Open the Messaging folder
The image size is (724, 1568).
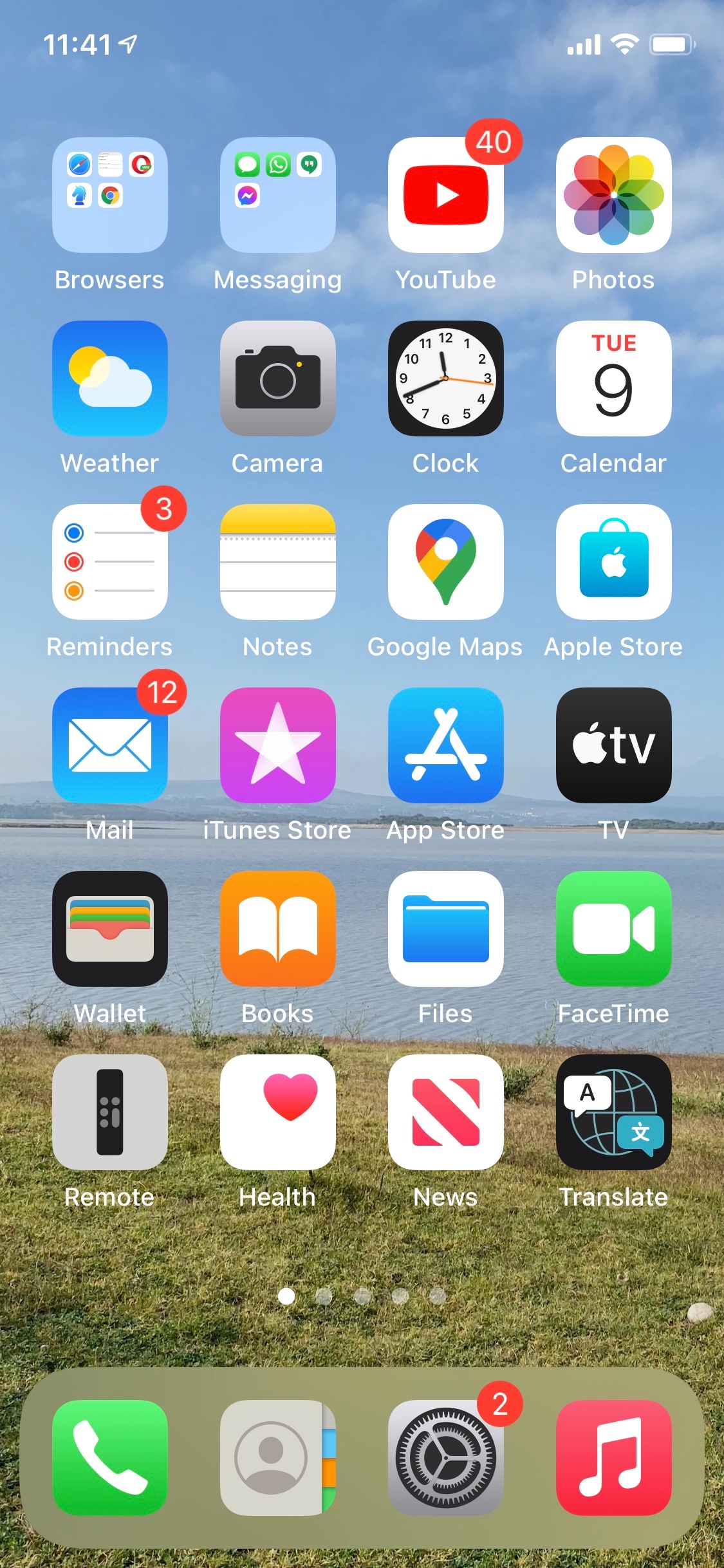click(278, 195)
